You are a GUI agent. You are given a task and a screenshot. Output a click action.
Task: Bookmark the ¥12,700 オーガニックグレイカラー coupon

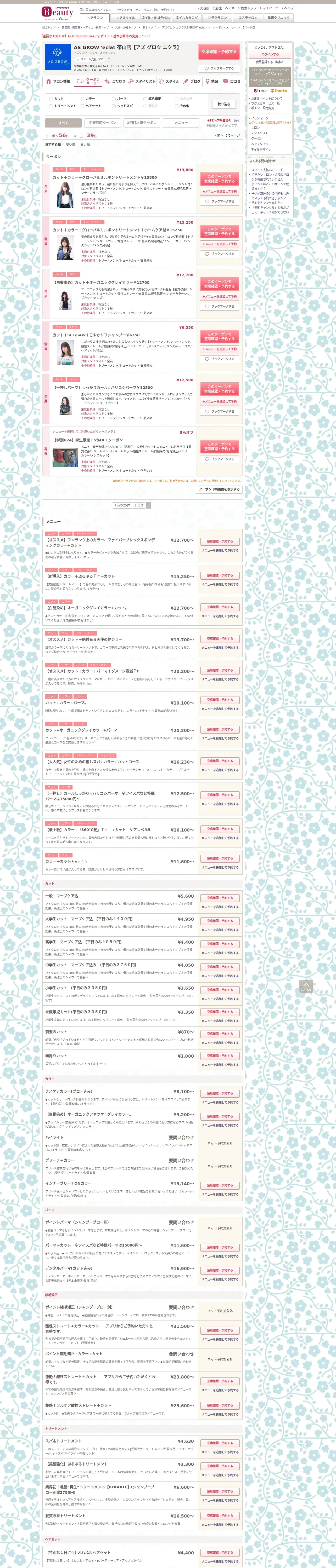219,307
